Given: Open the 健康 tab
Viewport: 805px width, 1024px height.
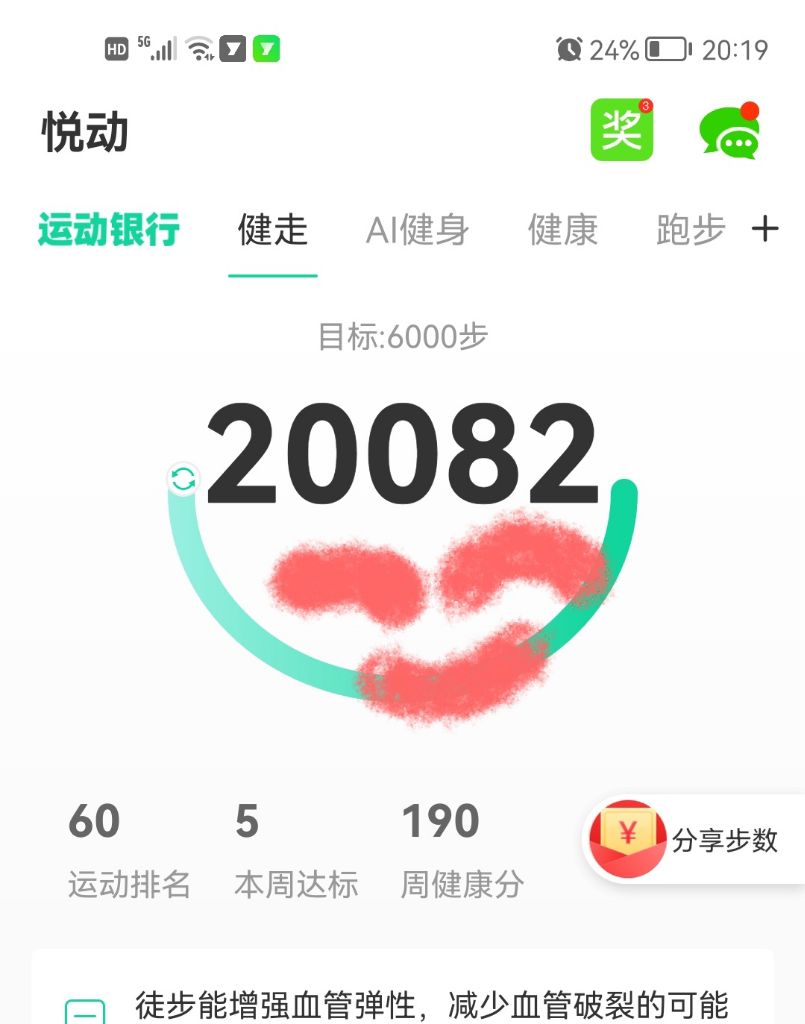Looking at the screenshot, I should coord(563,230).
